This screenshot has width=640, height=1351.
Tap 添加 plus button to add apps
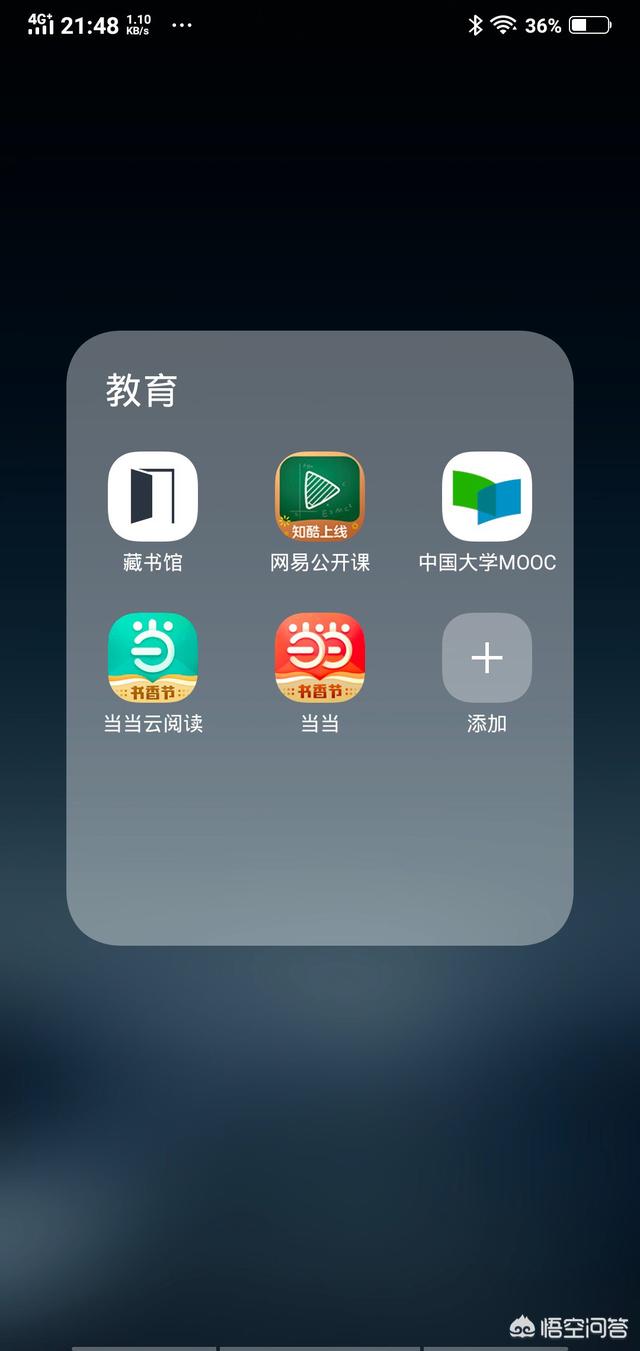click(487, 658)
